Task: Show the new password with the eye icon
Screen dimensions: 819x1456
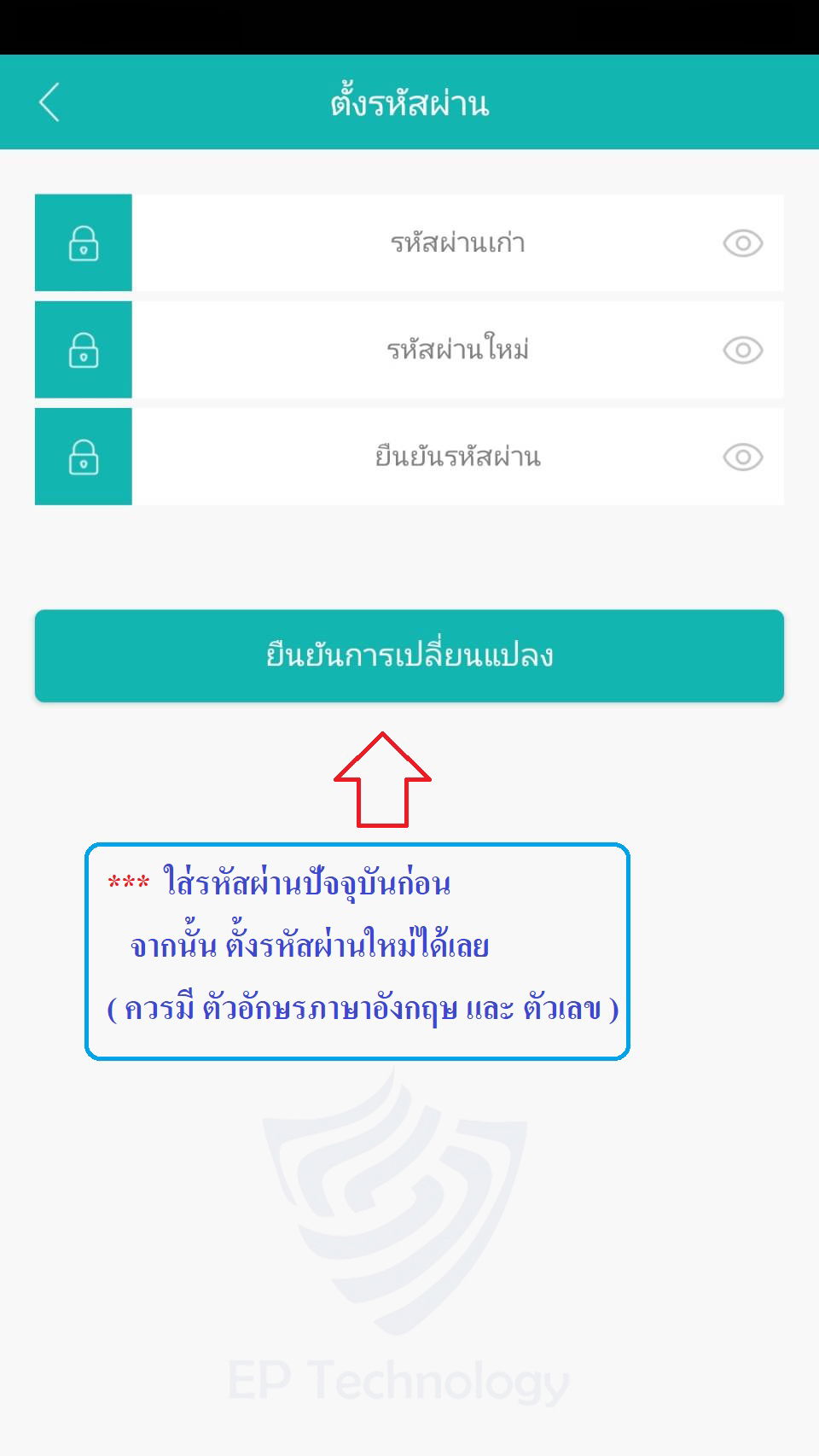Action: click(x=742, y=350)
